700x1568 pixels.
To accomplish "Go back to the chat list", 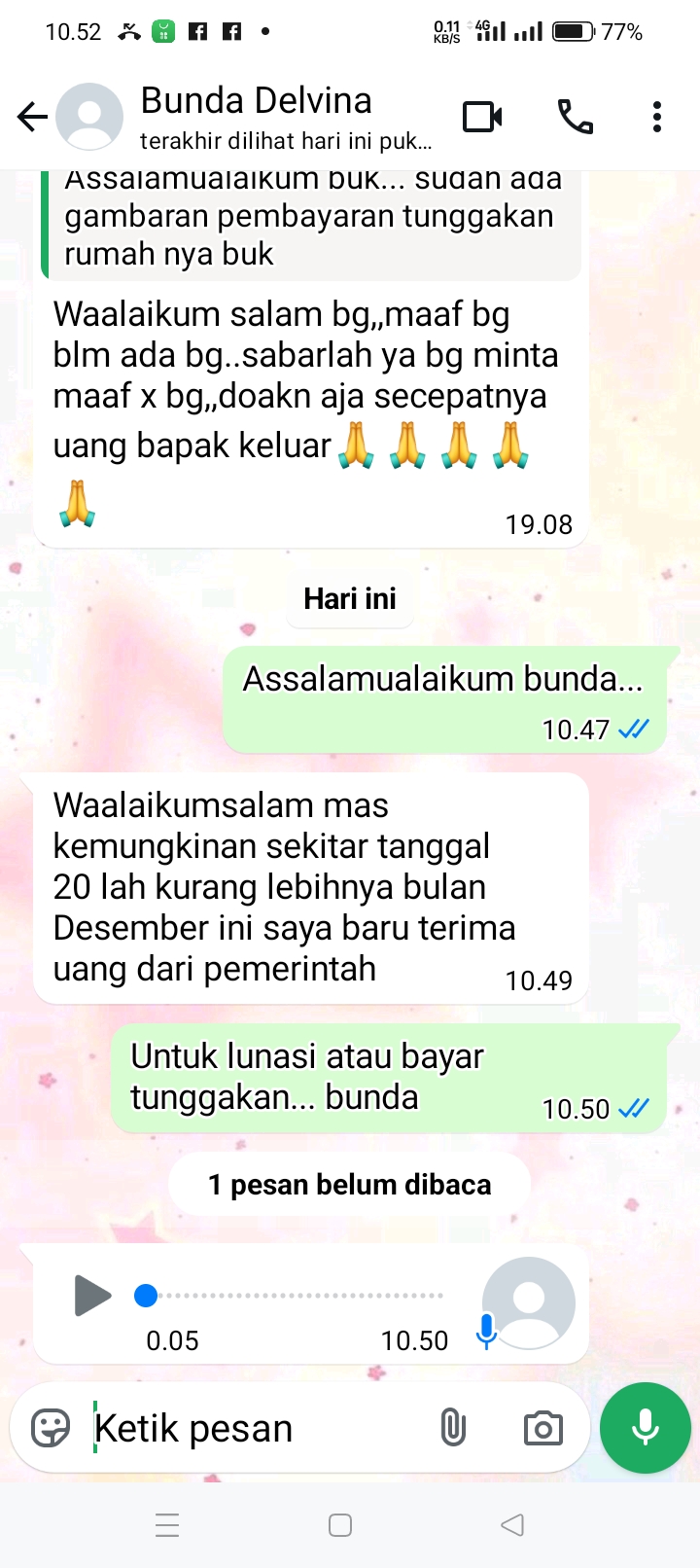I will click(x=32, y=118).
